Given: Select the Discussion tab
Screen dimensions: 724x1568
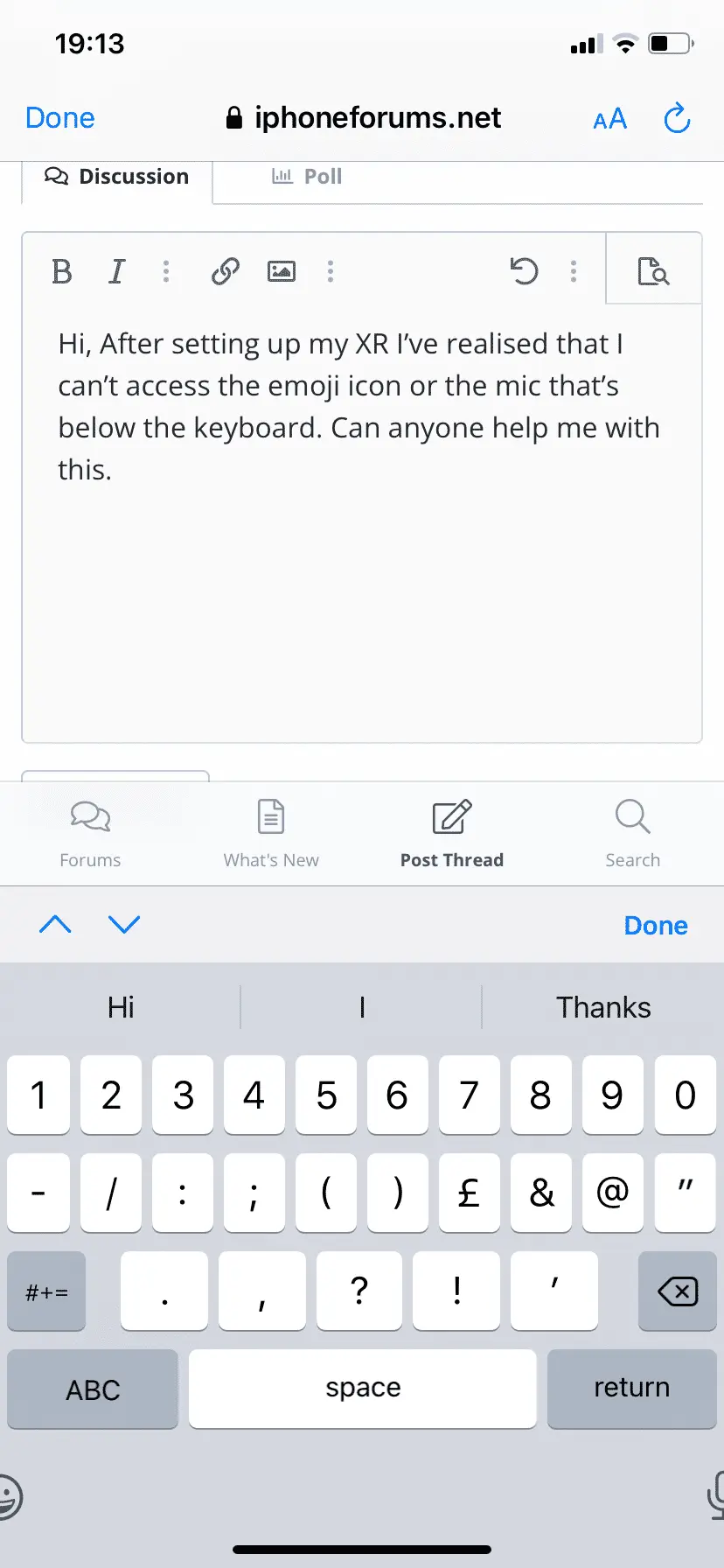Looking at the screenshot, I should (x=117, y=177).
